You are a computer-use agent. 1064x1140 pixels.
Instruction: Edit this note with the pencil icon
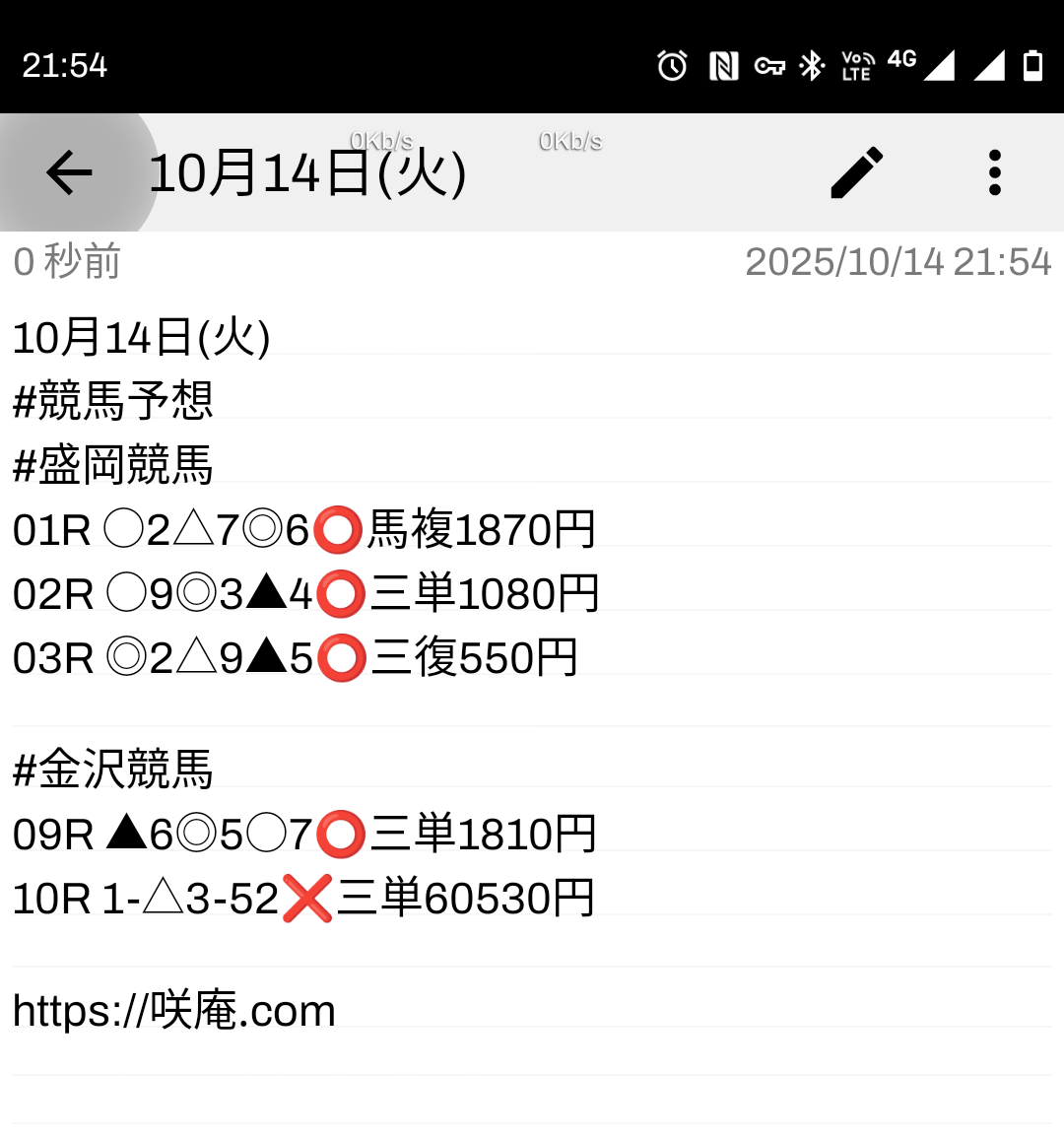point(857,173)
